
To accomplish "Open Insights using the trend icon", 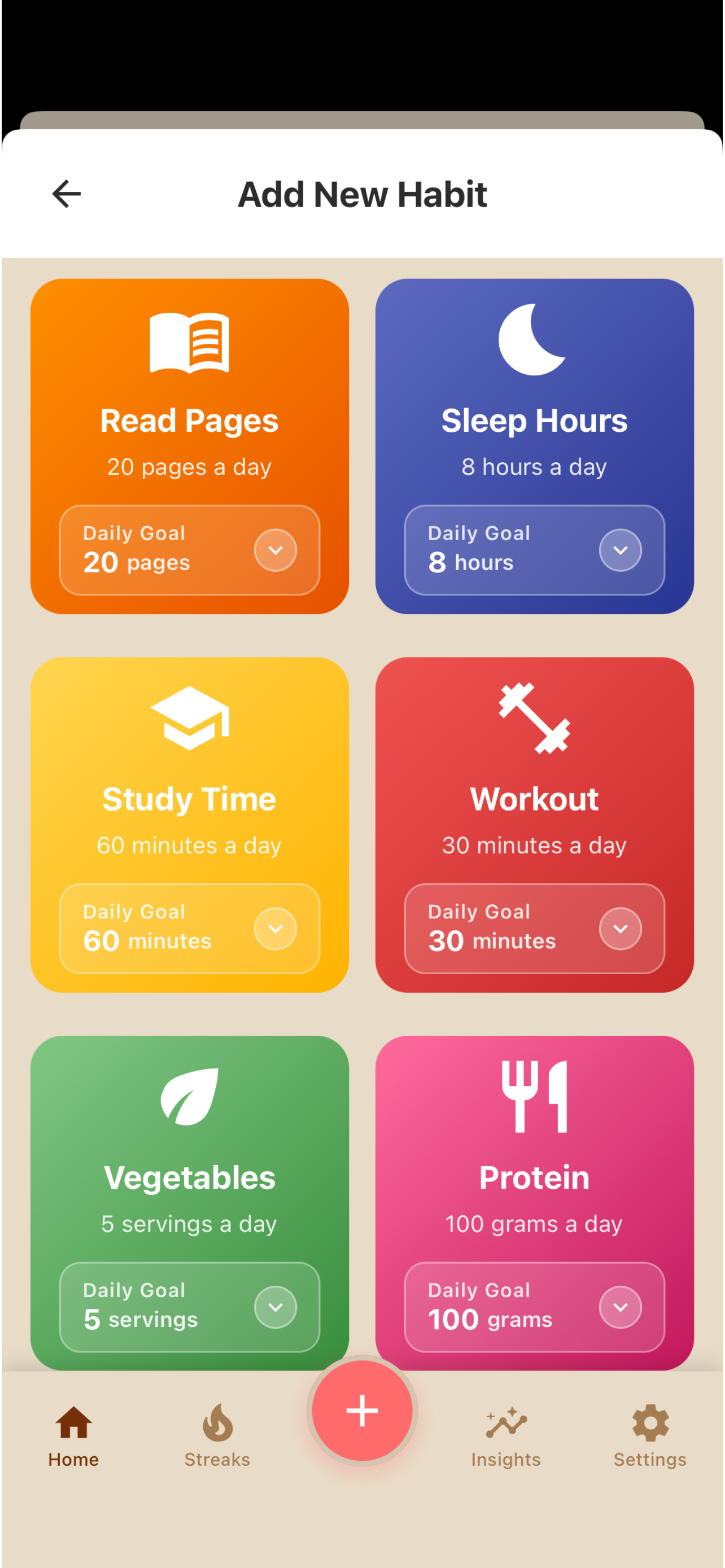I will 506,1424.
